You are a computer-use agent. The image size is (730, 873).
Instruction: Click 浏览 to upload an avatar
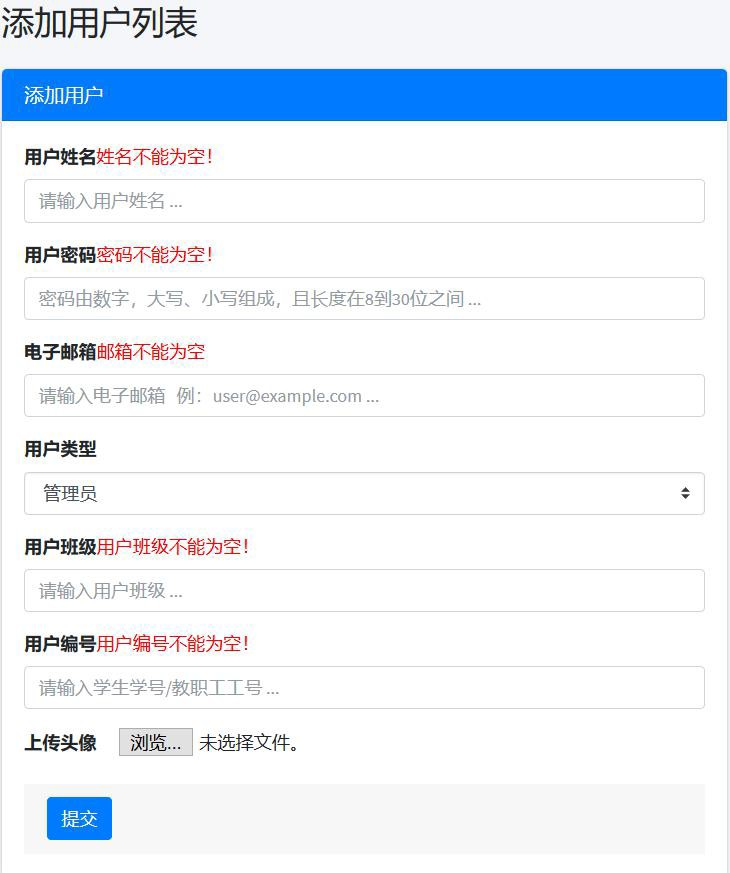pyautogui.click(x=156, y=742)
